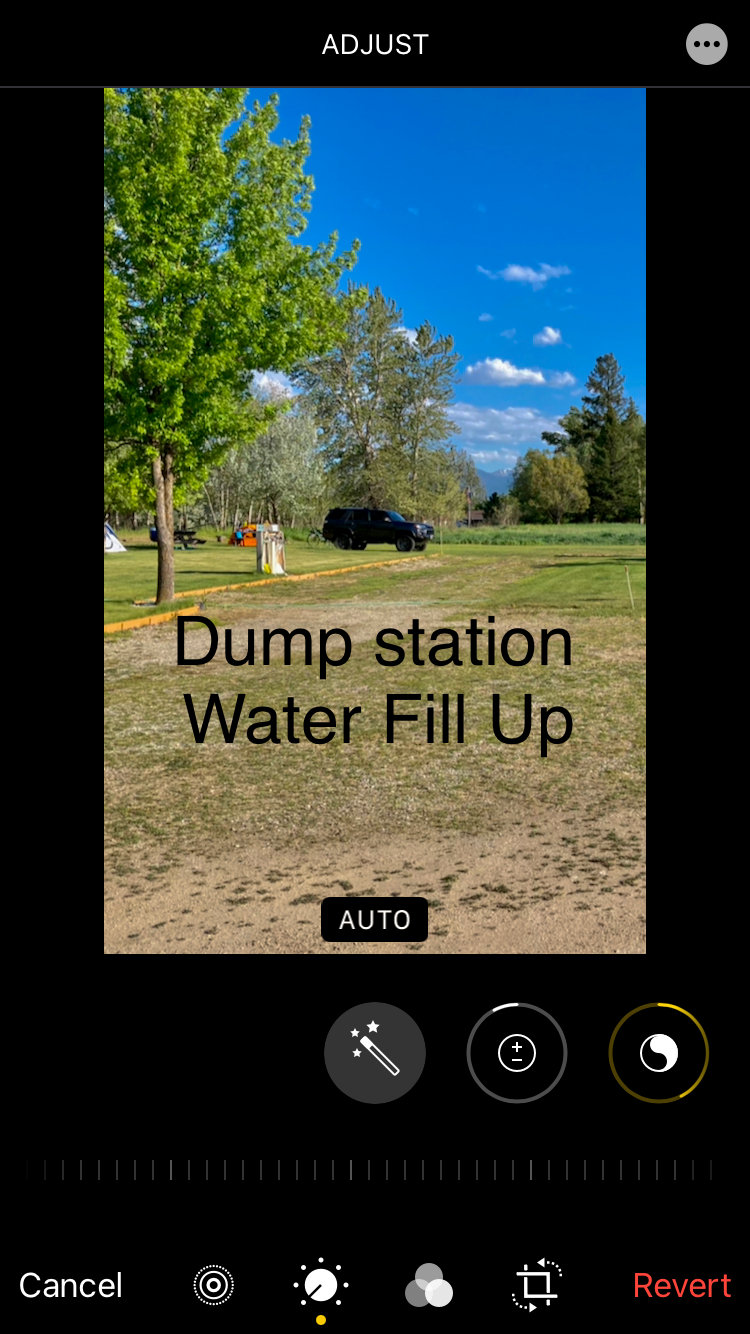The height and width of the screenshot is (1334, 750).
Task: Cancel editing the photo
Action: [70, 1285]
